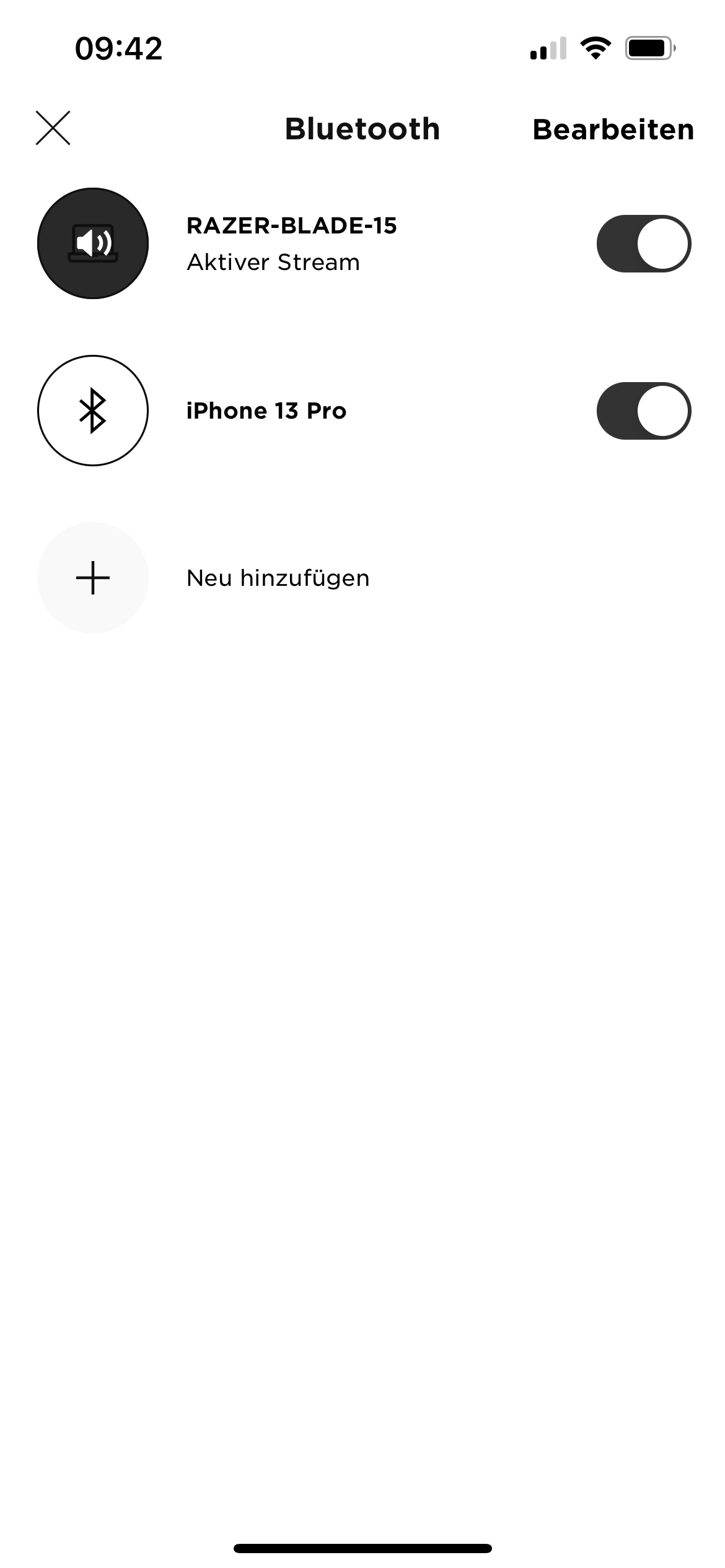Viewport: 725px width, 1568px height.
Task: Tap Bearbeiten to edit devices
Action: (x=613, y=129)
